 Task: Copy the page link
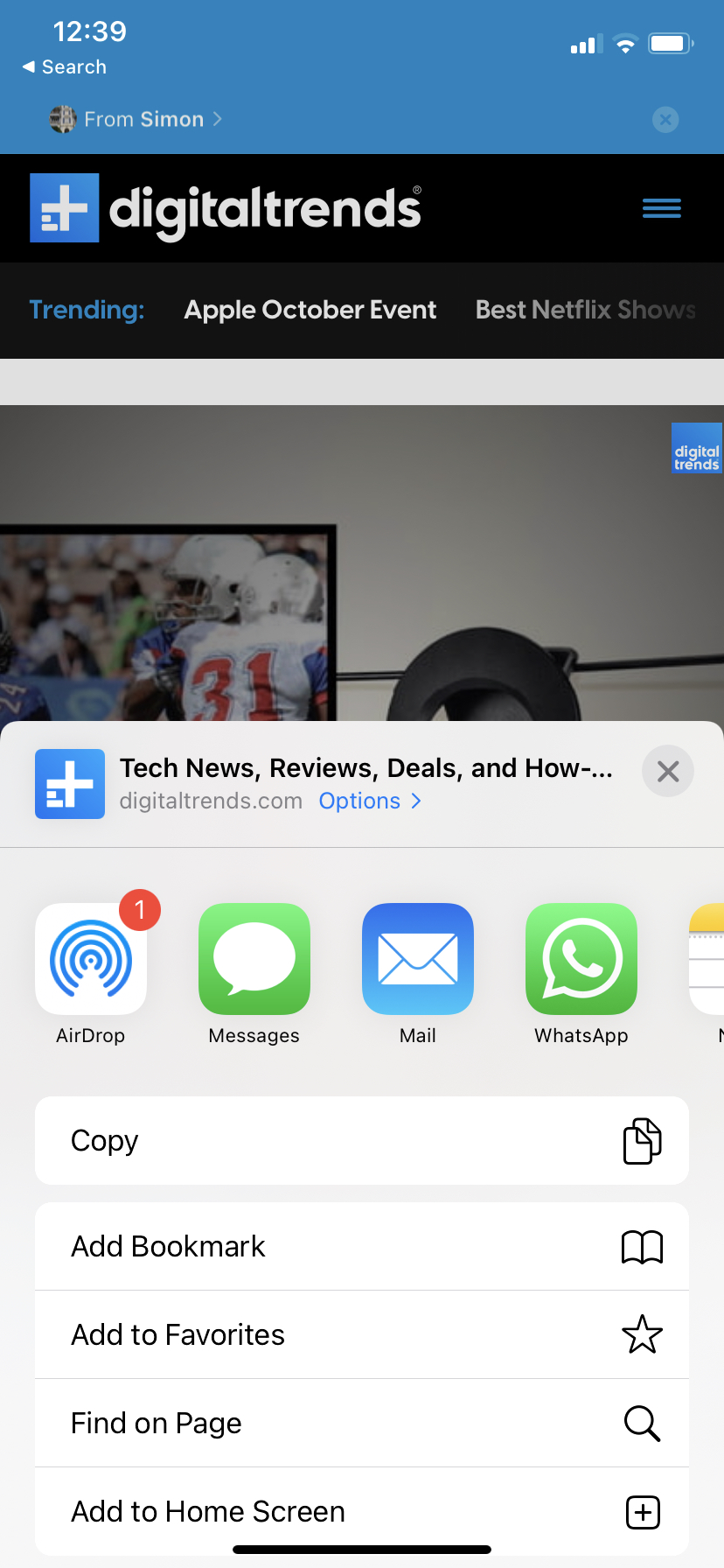[x=362, y=1141]
